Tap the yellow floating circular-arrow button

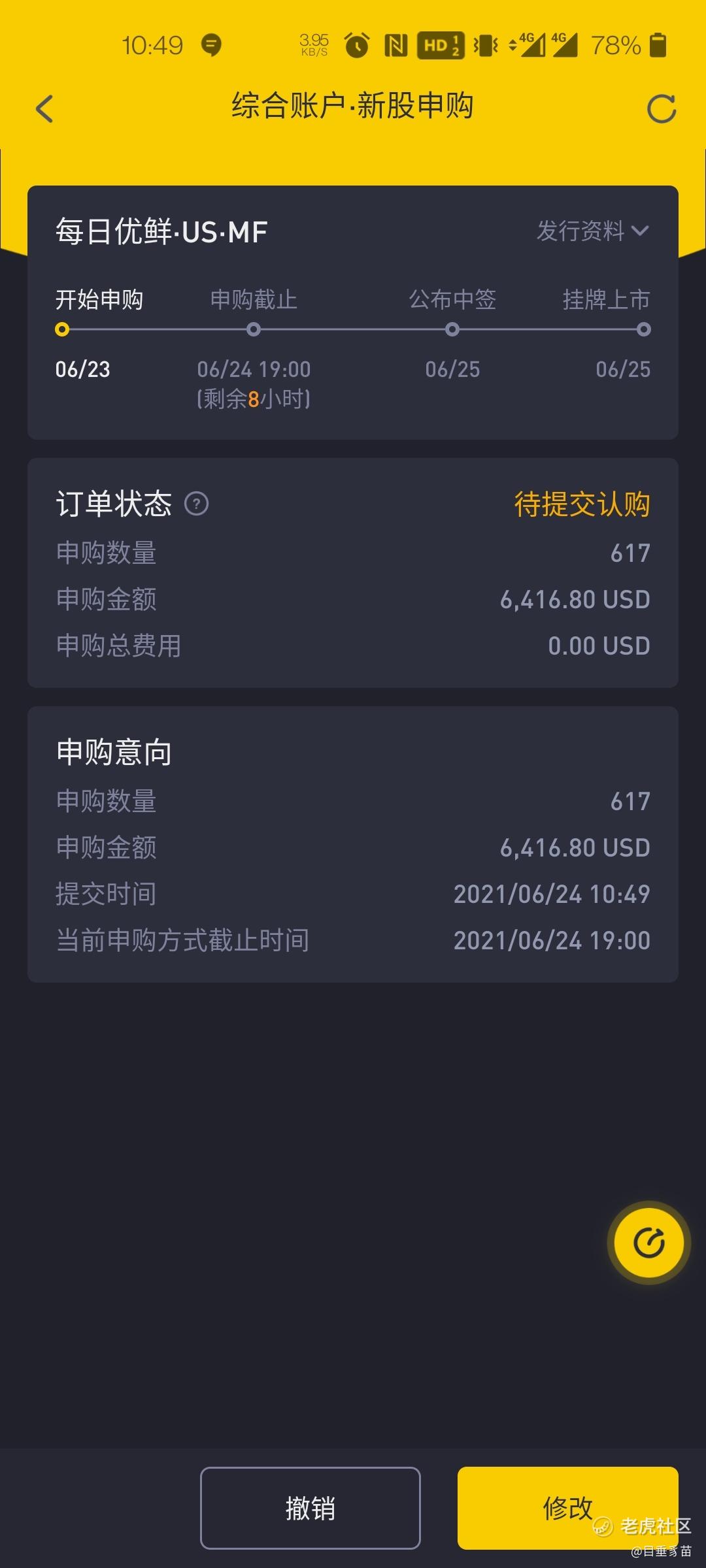pyautogui.click(x=649, y=1243)
